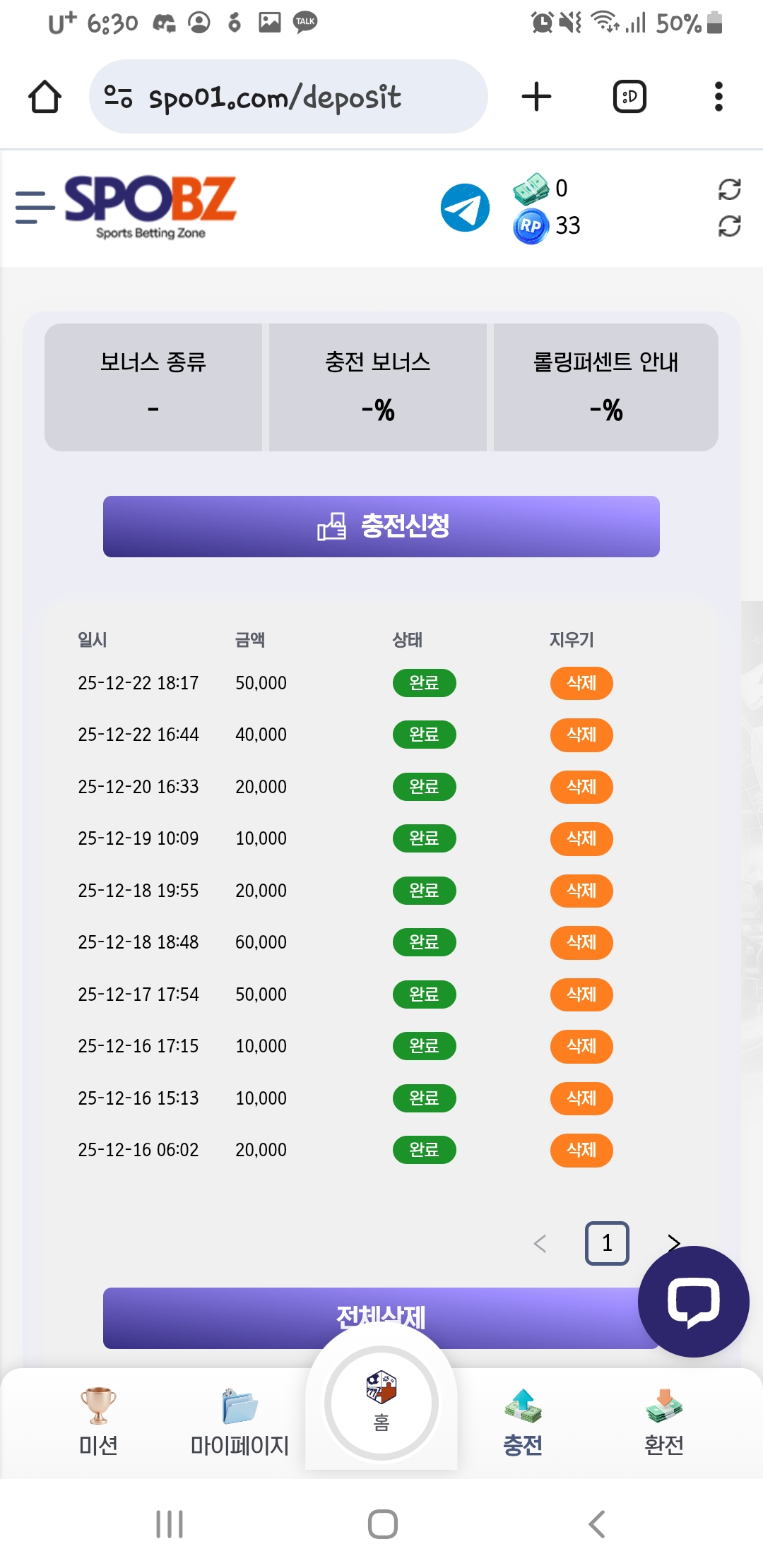763x1568 pixels.
Task: Switch to the 환전 tab
Action: point(663,1421)
